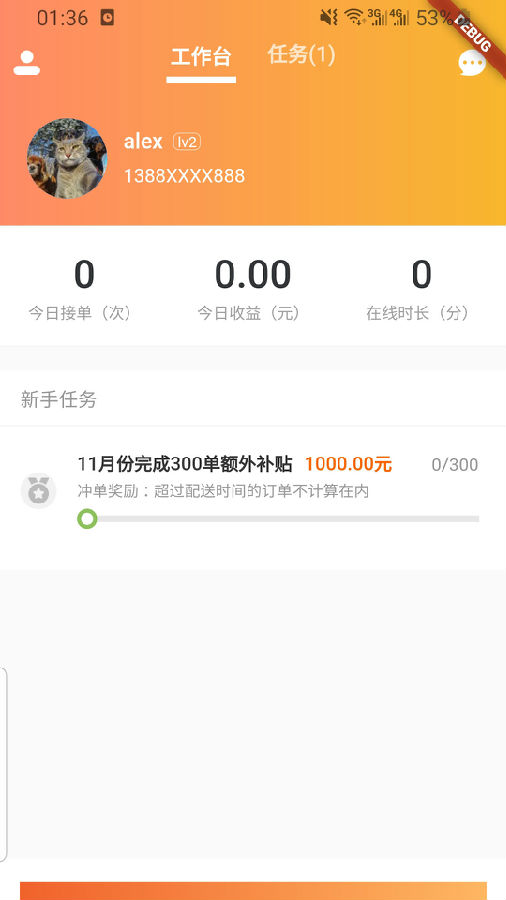The image size is (506, 900).
Task: Tap the orange button at the bottom
Action: coord(253,891)
